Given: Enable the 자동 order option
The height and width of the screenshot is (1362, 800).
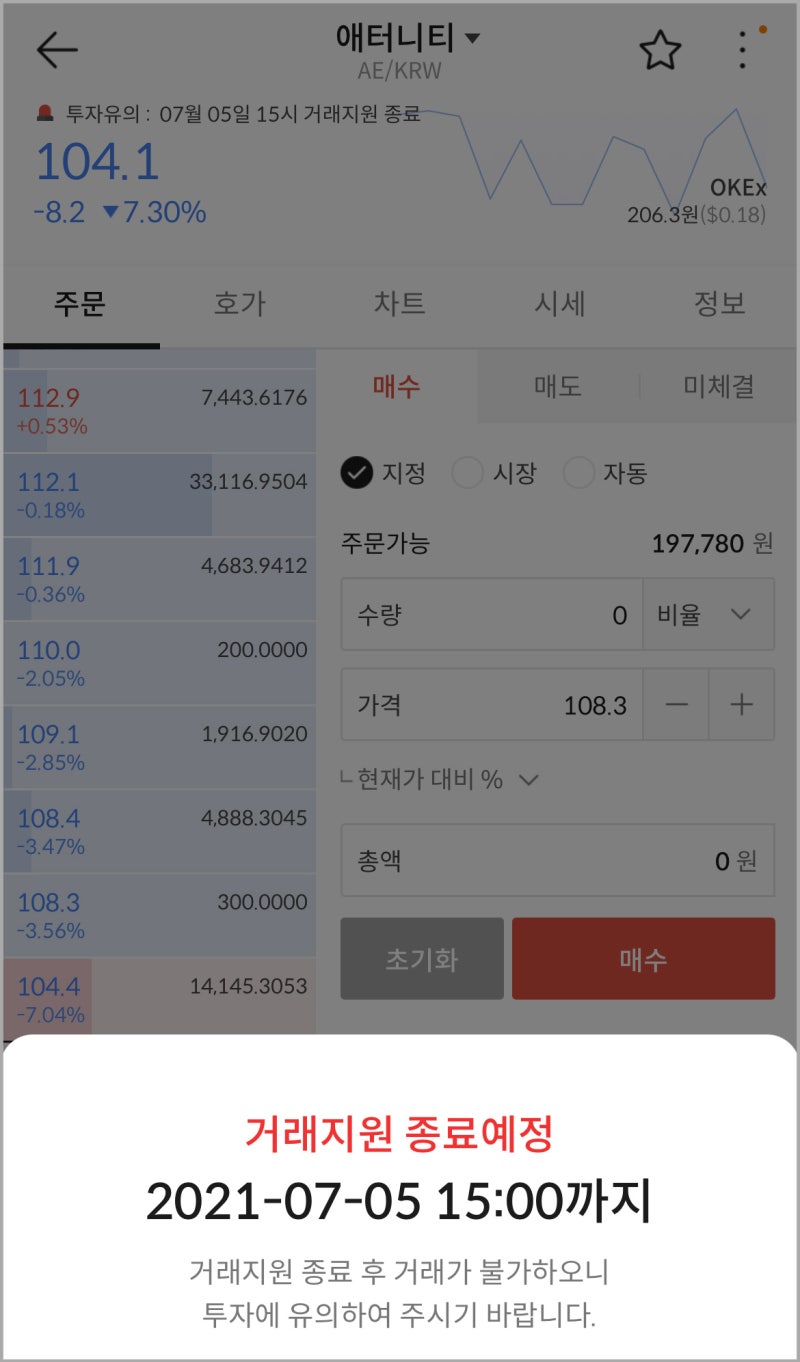Looking at the screenshot, I should click(x=580, y=474).
